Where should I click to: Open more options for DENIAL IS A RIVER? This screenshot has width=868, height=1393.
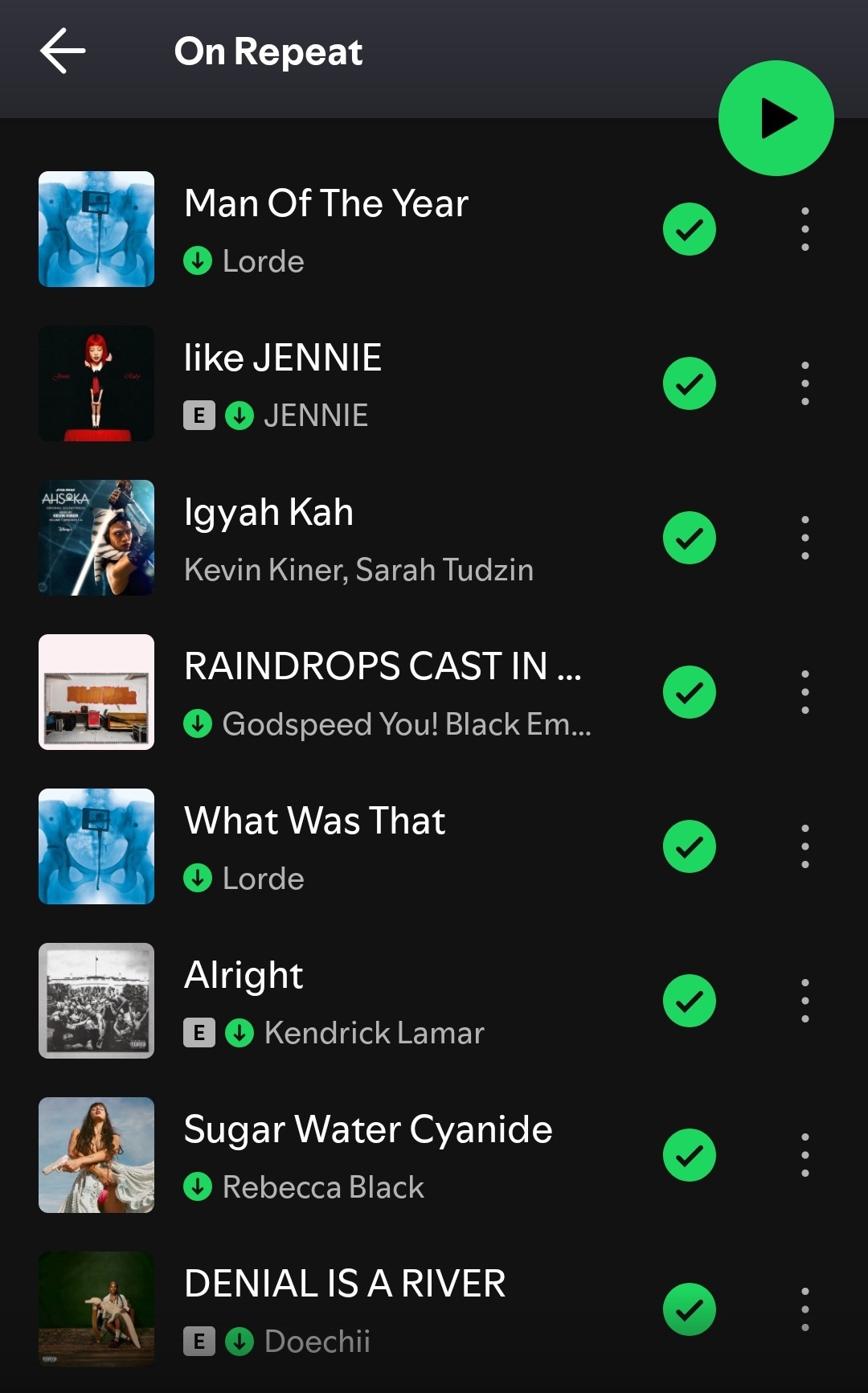[x=805, y=1309]
